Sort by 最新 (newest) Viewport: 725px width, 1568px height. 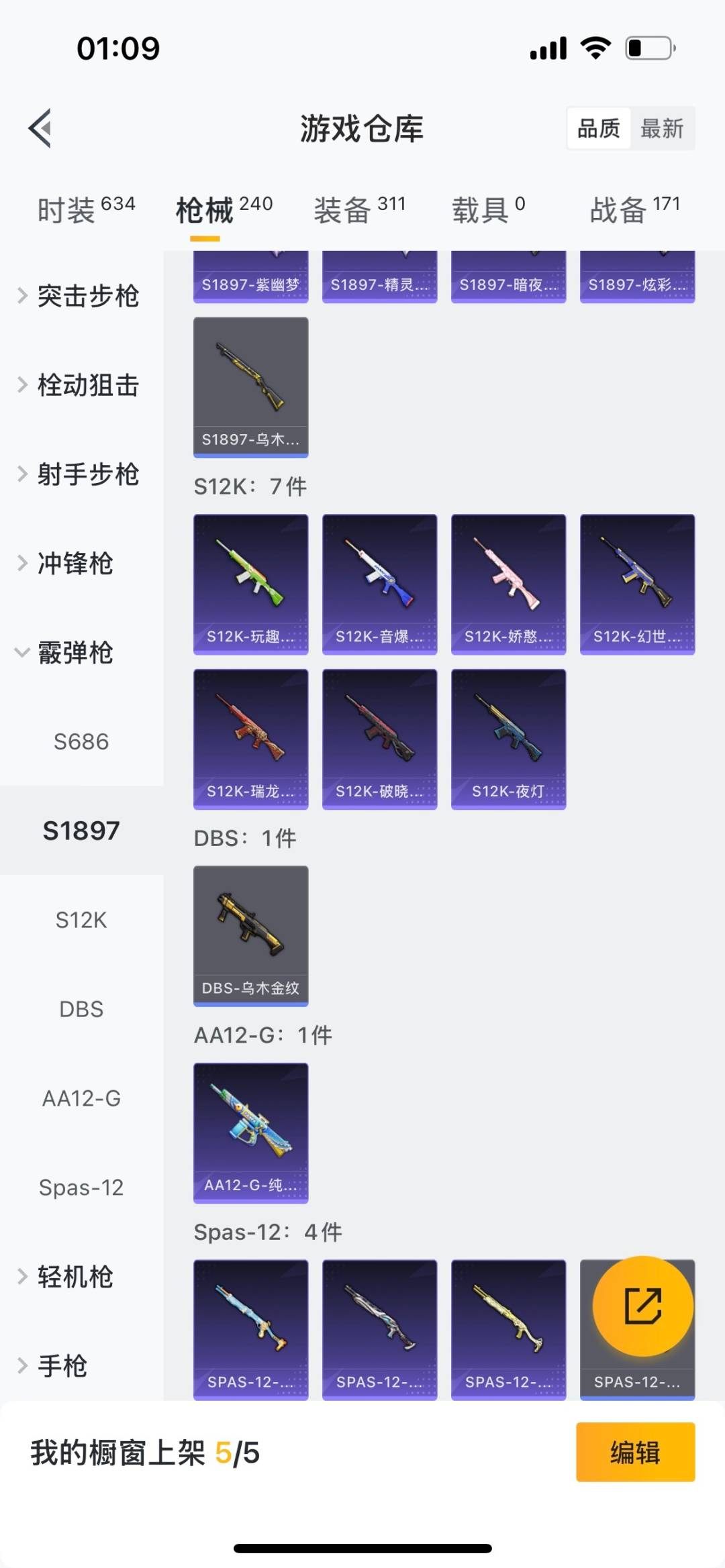pos(661,128)
